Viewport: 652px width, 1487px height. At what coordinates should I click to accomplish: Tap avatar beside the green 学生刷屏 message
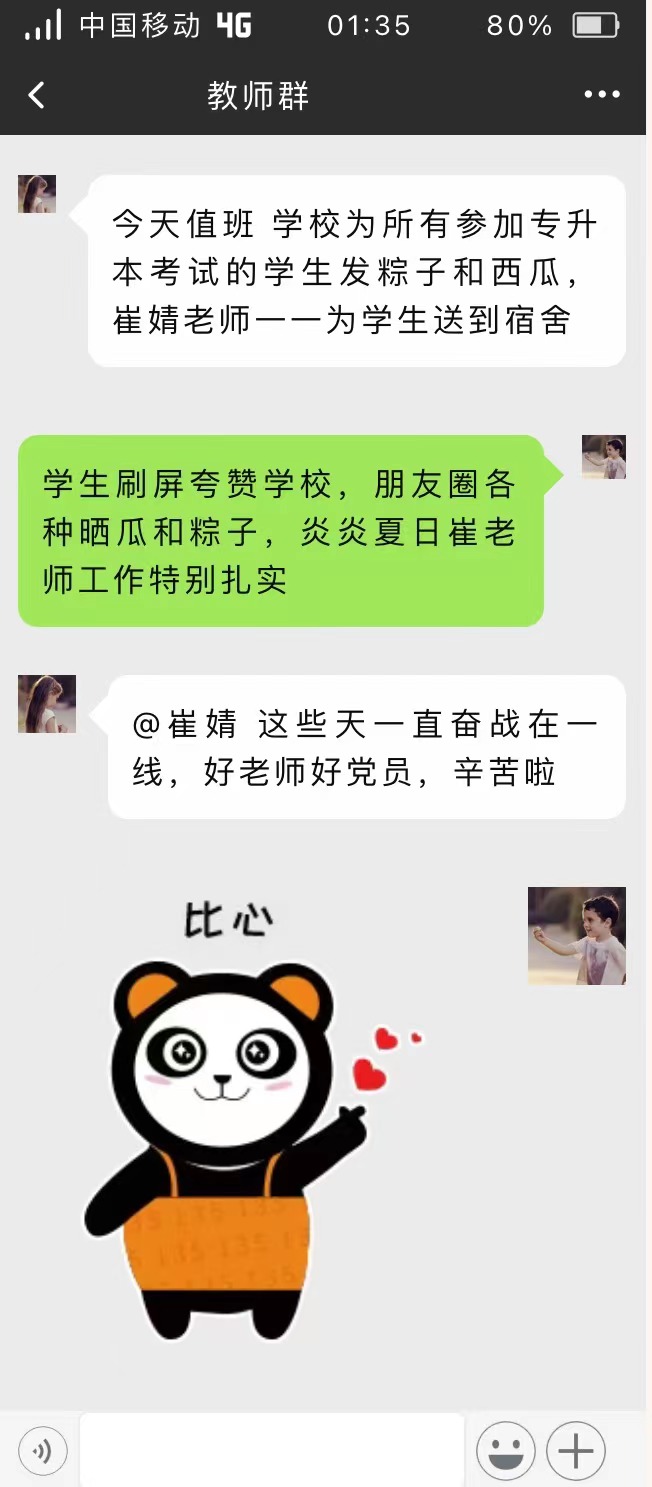coord(604,457)
